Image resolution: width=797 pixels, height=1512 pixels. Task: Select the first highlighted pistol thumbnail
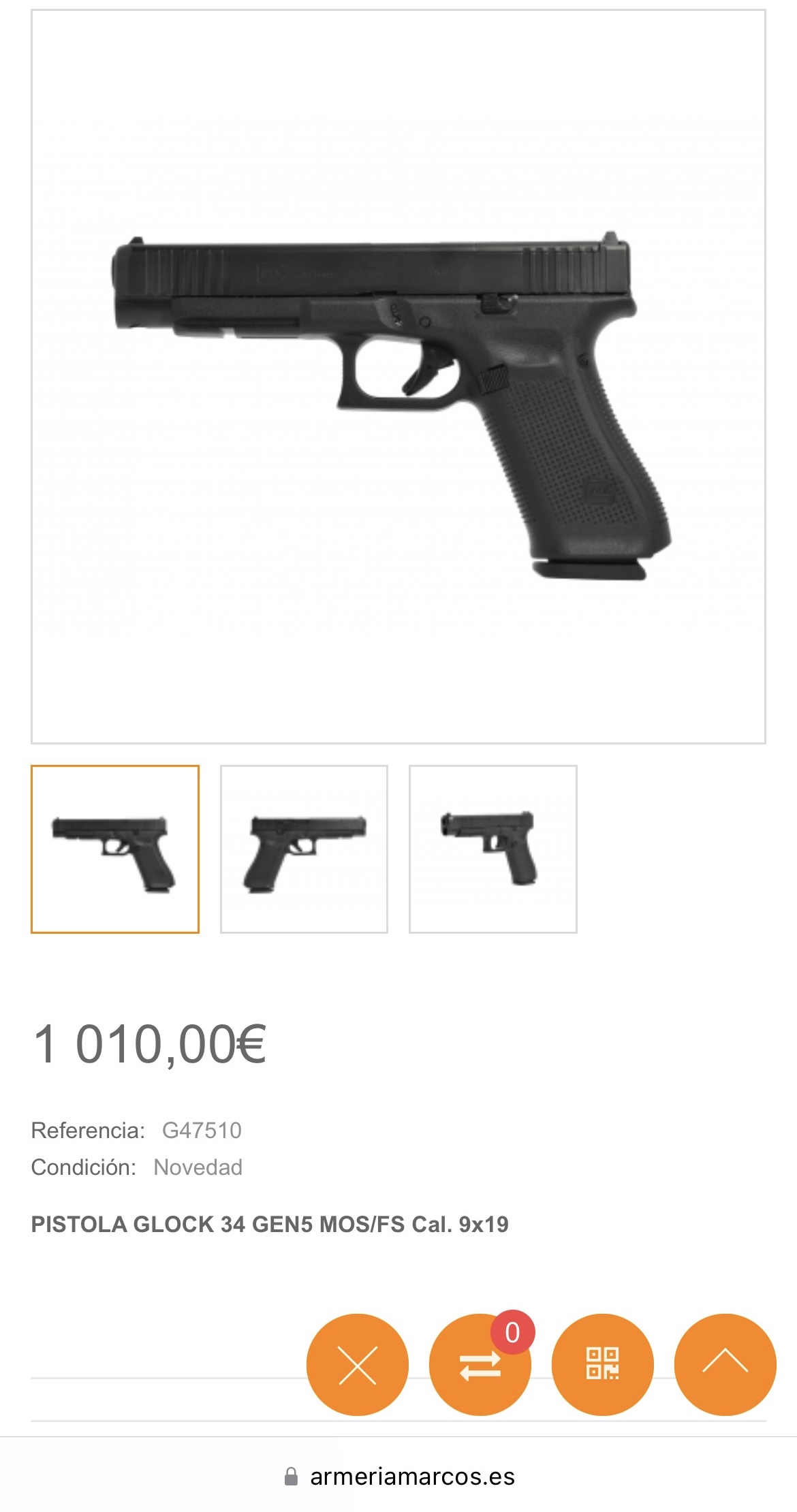(115, 849)
